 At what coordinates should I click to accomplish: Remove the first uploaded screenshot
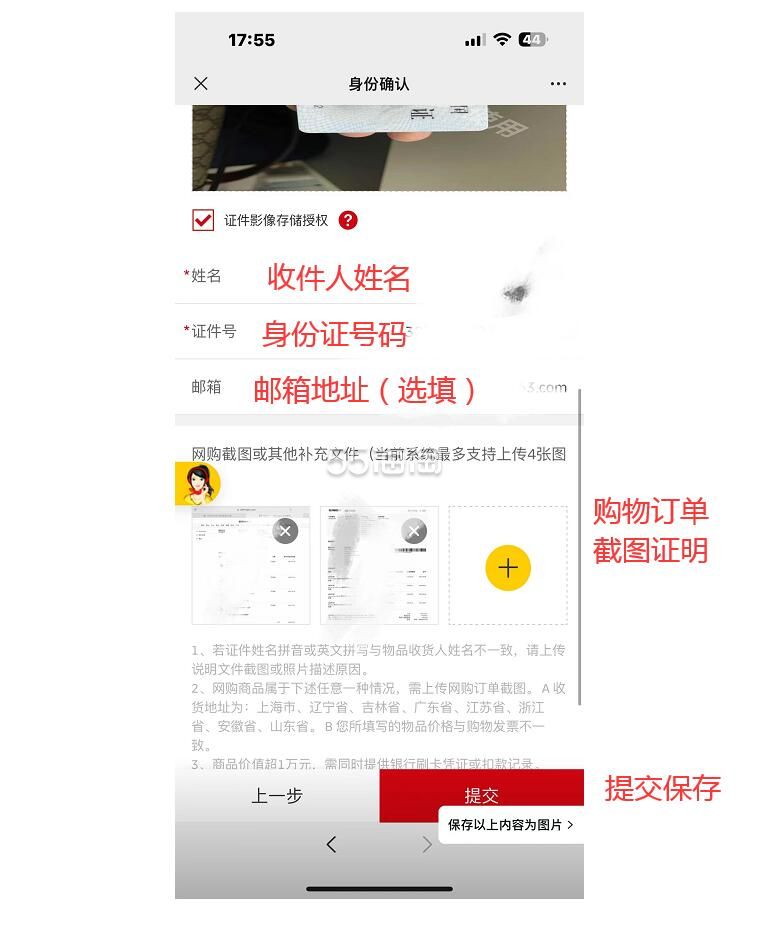[285, 531]
